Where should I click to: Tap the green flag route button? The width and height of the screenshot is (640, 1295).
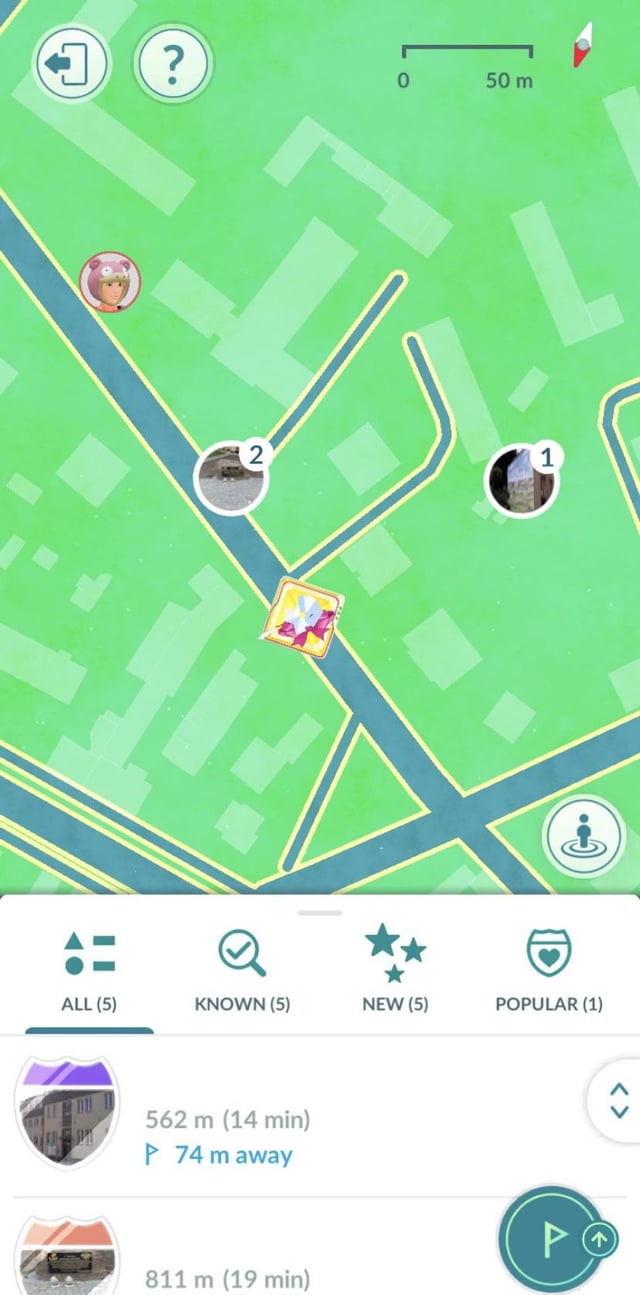[x=552, y=1240]
